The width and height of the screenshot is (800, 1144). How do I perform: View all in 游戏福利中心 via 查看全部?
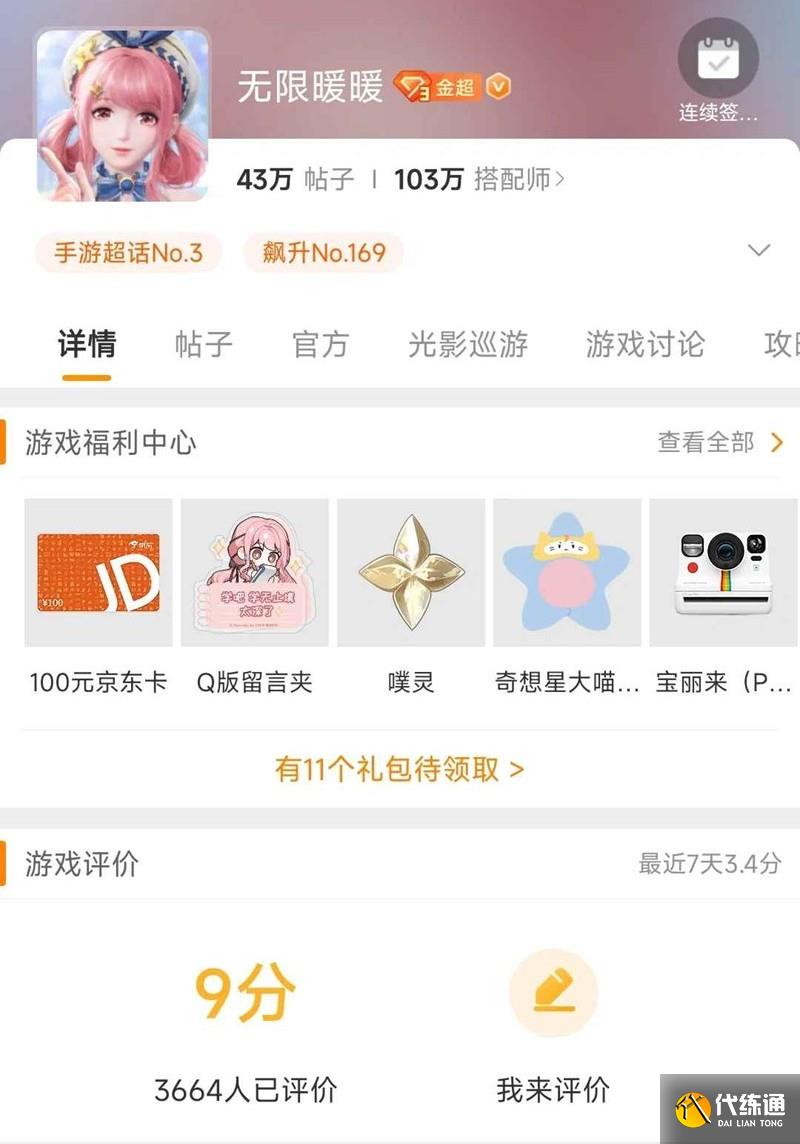(719, 442)
